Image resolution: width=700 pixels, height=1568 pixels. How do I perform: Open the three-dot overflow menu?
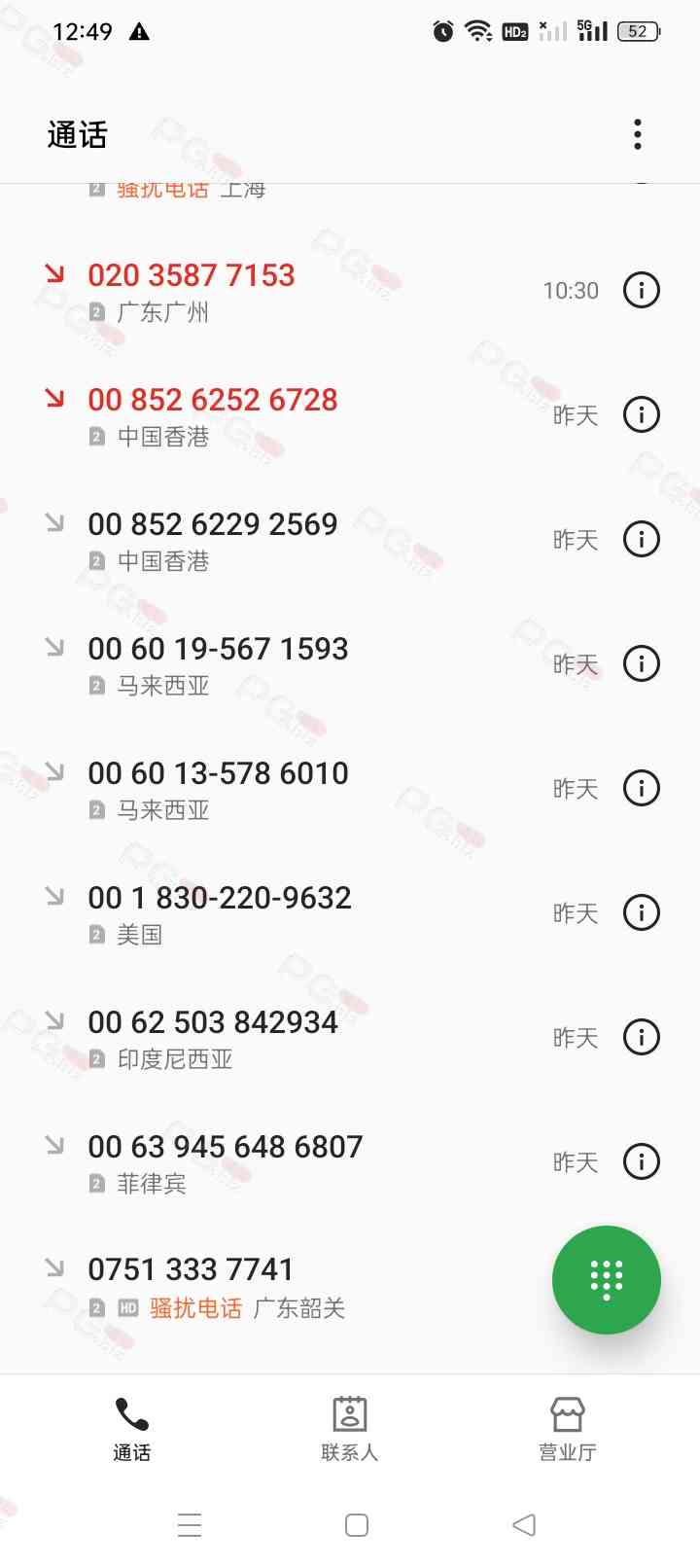[x=638, y=134]
